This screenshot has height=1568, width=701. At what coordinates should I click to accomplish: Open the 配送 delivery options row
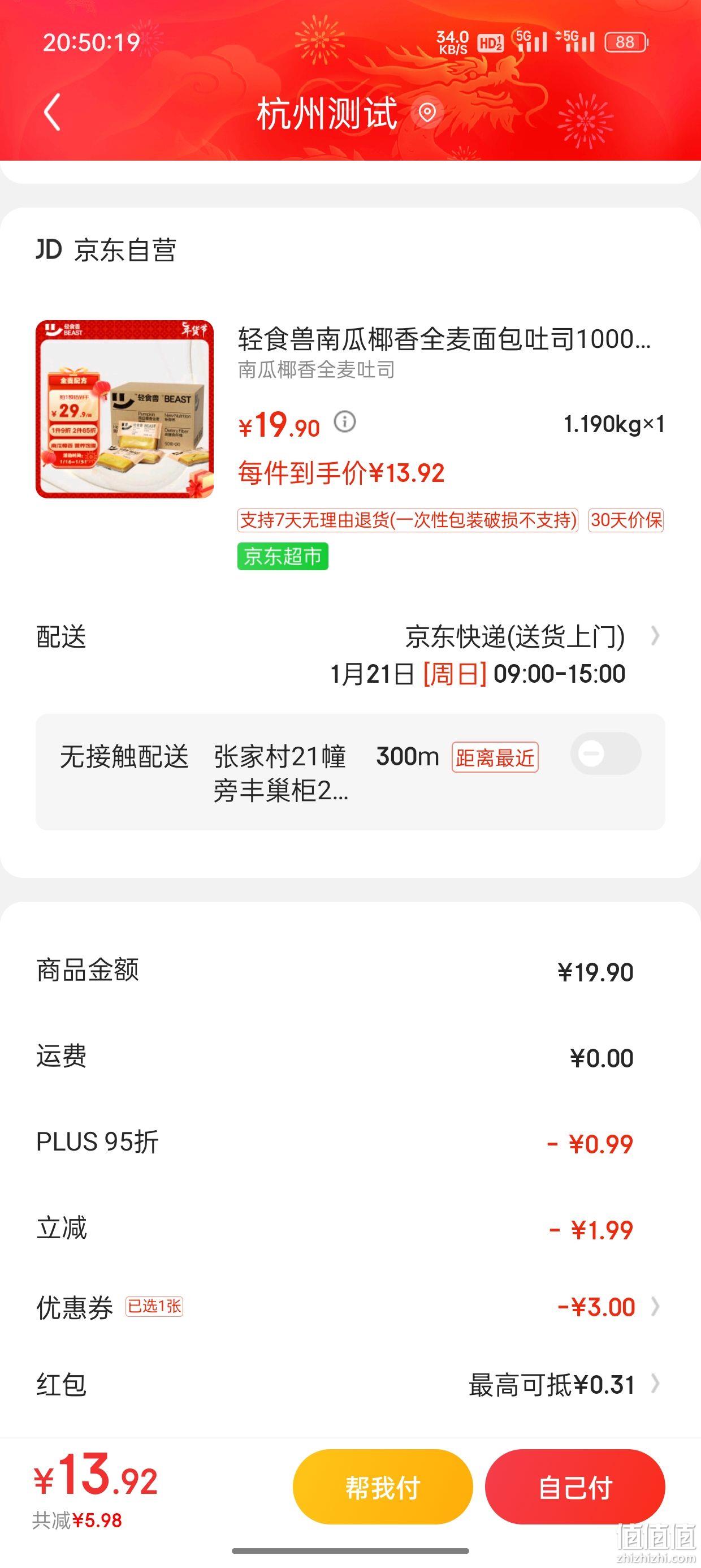point(350,655)
